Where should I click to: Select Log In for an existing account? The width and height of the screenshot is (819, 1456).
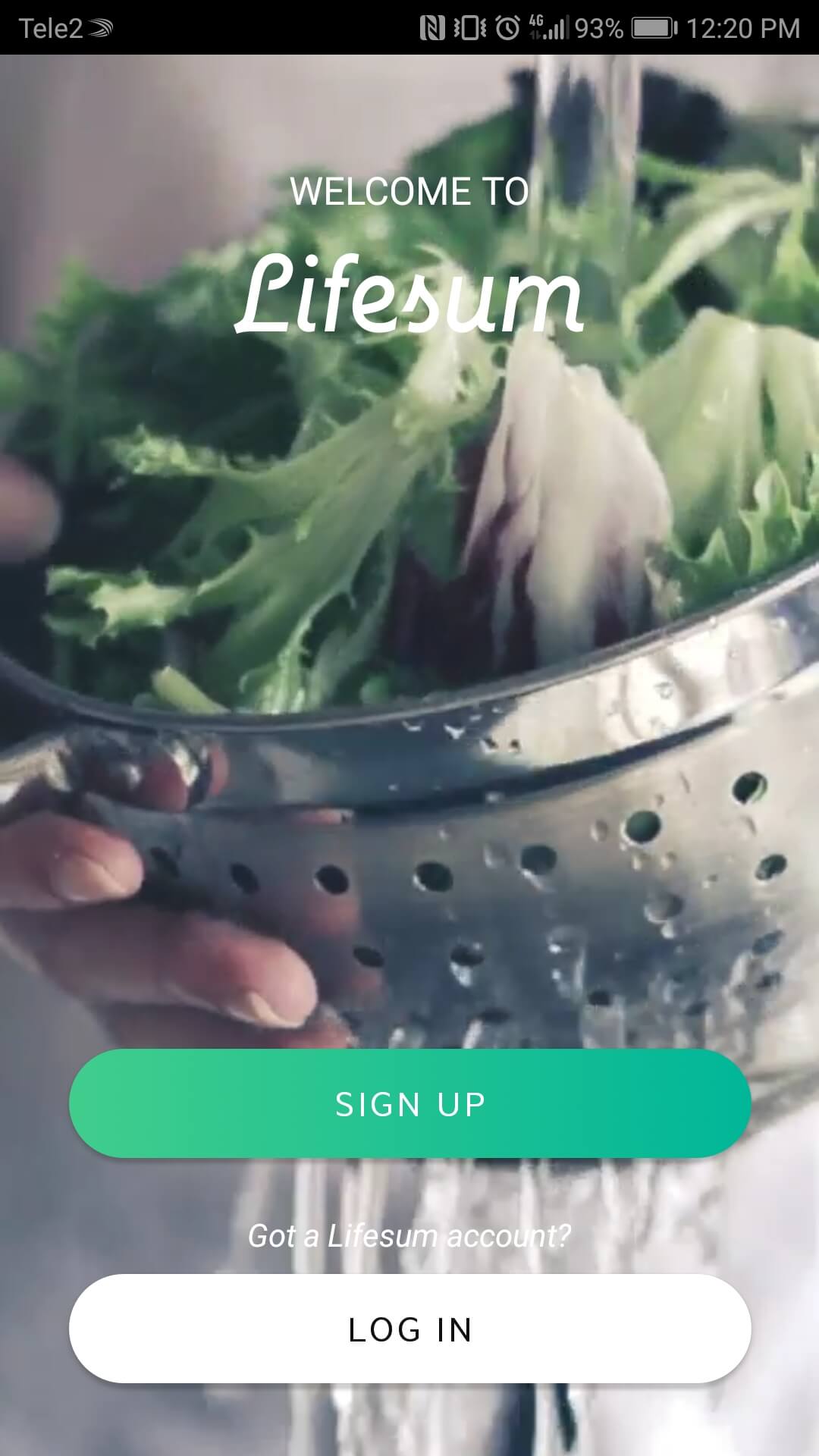(x=409, y=1329)
